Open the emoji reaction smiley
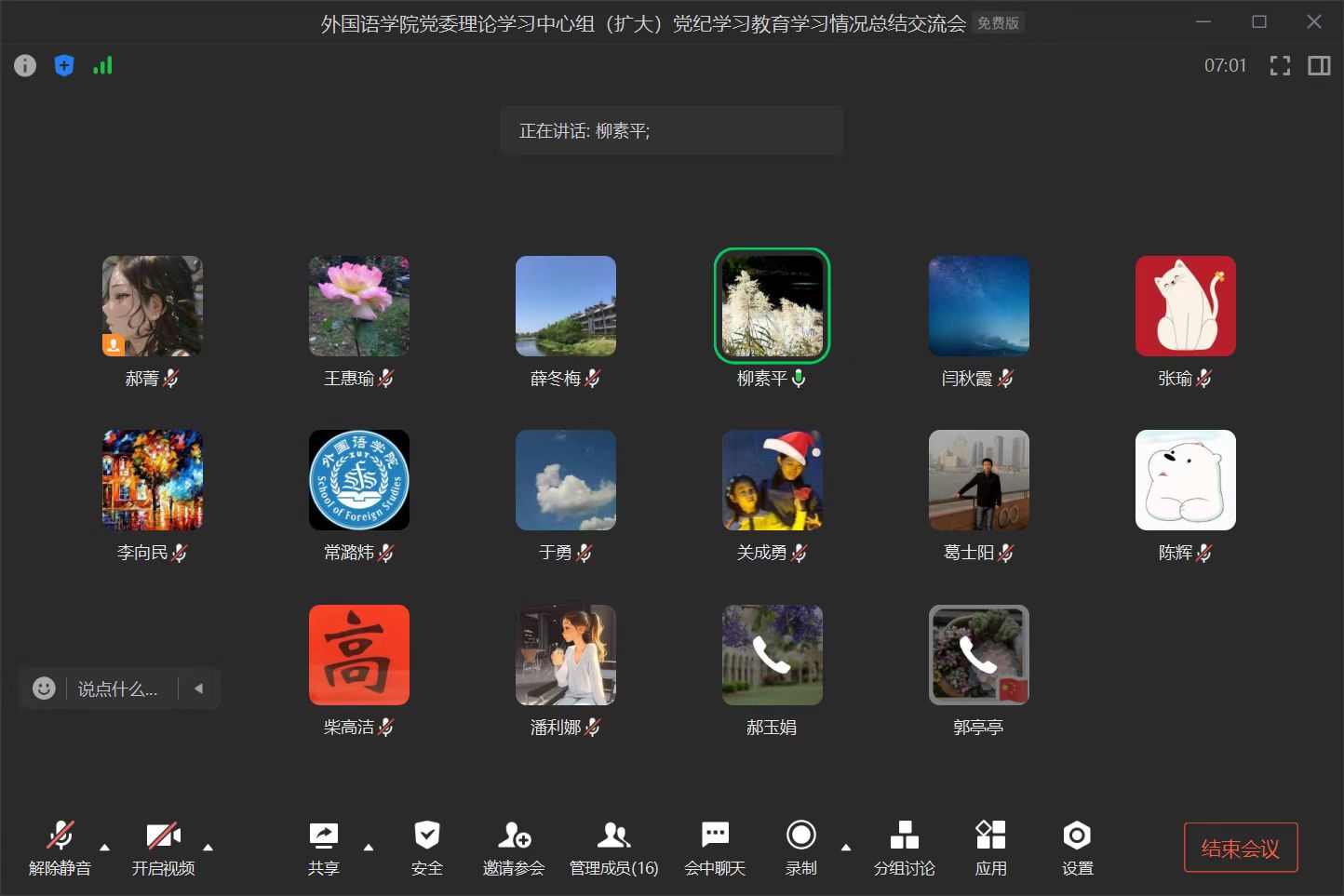 (x=44, y=689)
